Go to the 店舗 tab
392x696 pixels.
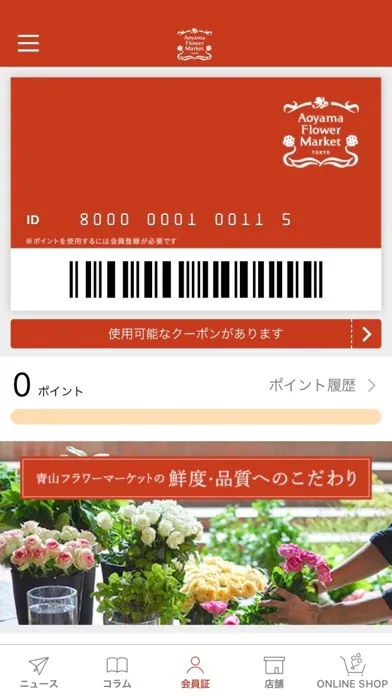click(274, 672)
